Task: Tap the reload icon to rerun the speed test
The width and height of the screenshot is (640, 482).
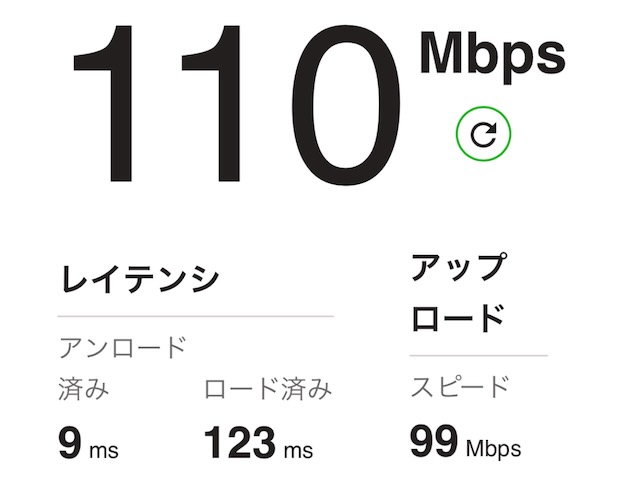Action: [482, 132]
